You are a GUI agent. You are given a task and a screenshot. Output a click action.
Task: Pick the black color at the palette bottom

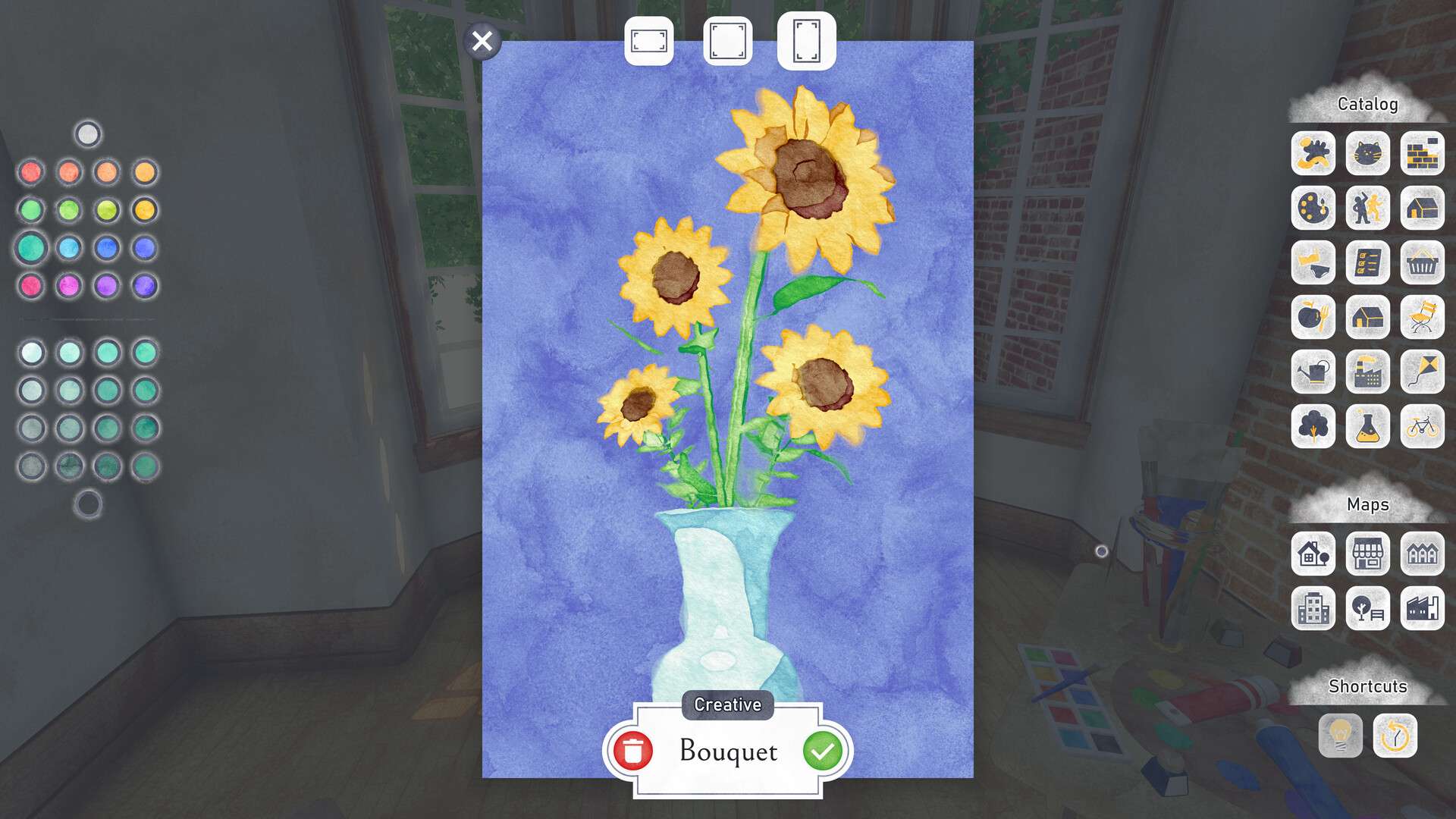point(88,504)
